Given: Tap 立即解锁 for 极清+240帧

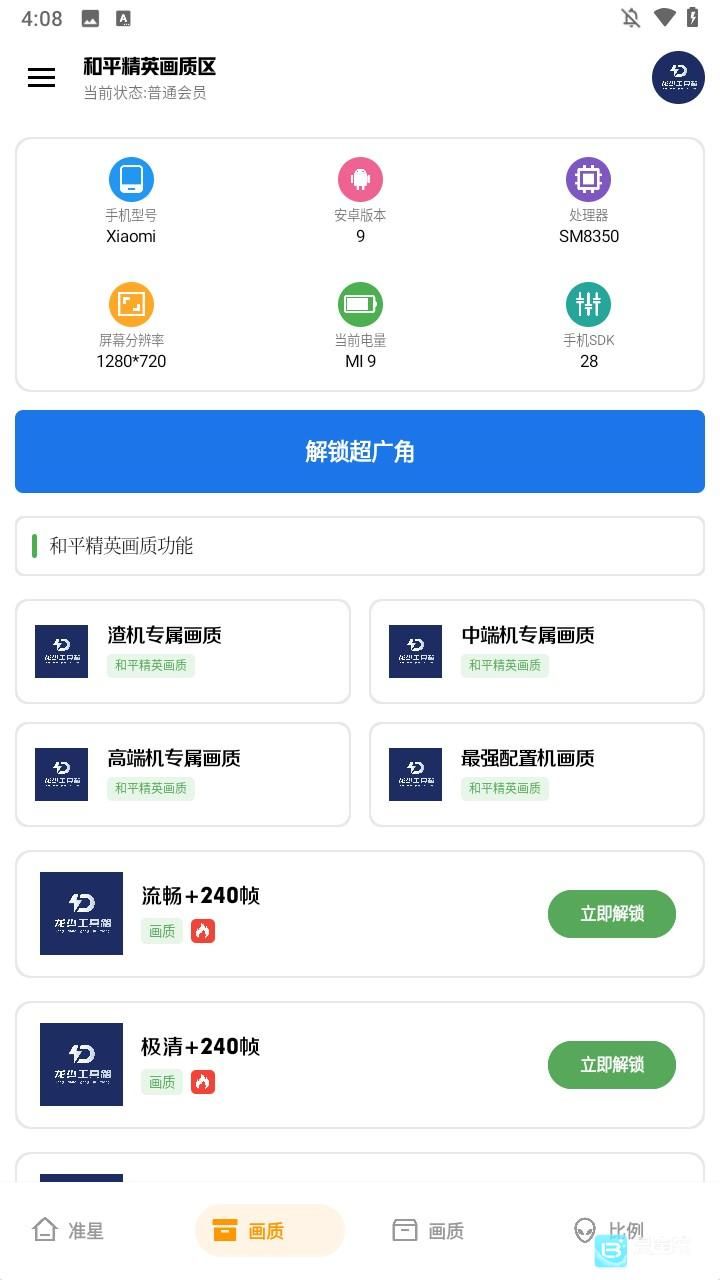Looking at the screenshot, I should 611,1065.
